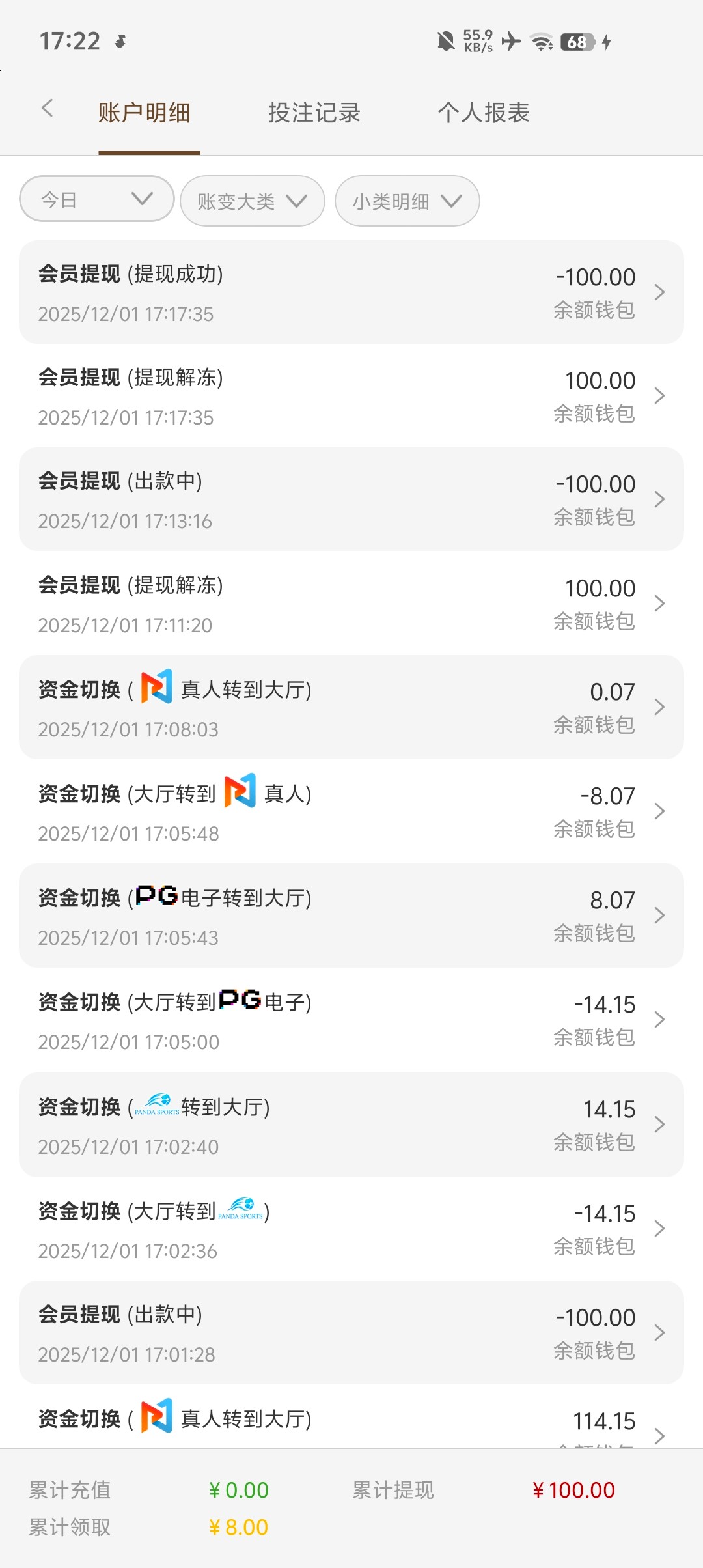Open the 小类明细 filter dropdown
This screenshot has width=703, height=1568.
tap(407, 201)
